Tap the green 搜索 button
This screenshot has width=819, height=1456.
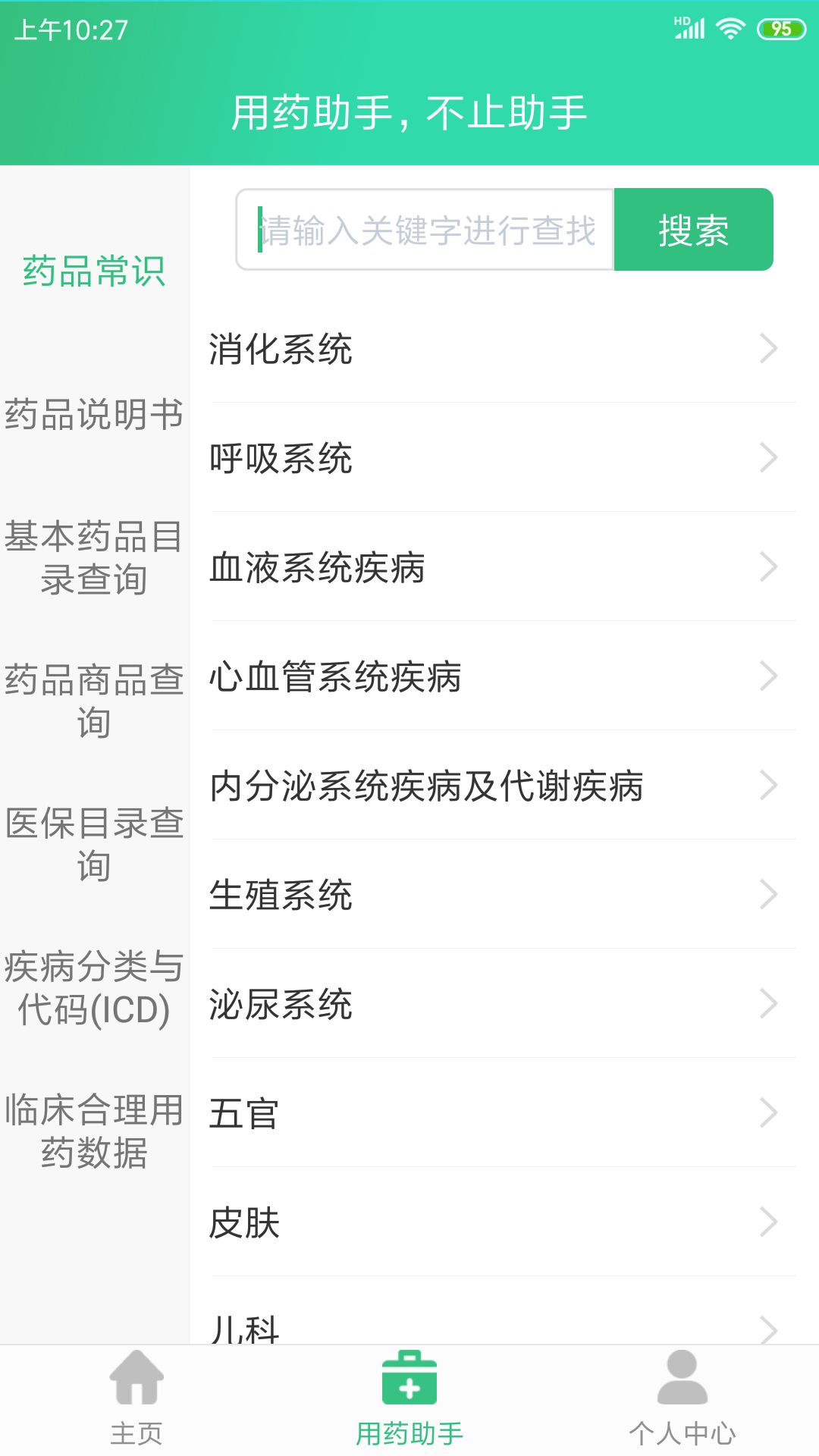tap(693, 230)
